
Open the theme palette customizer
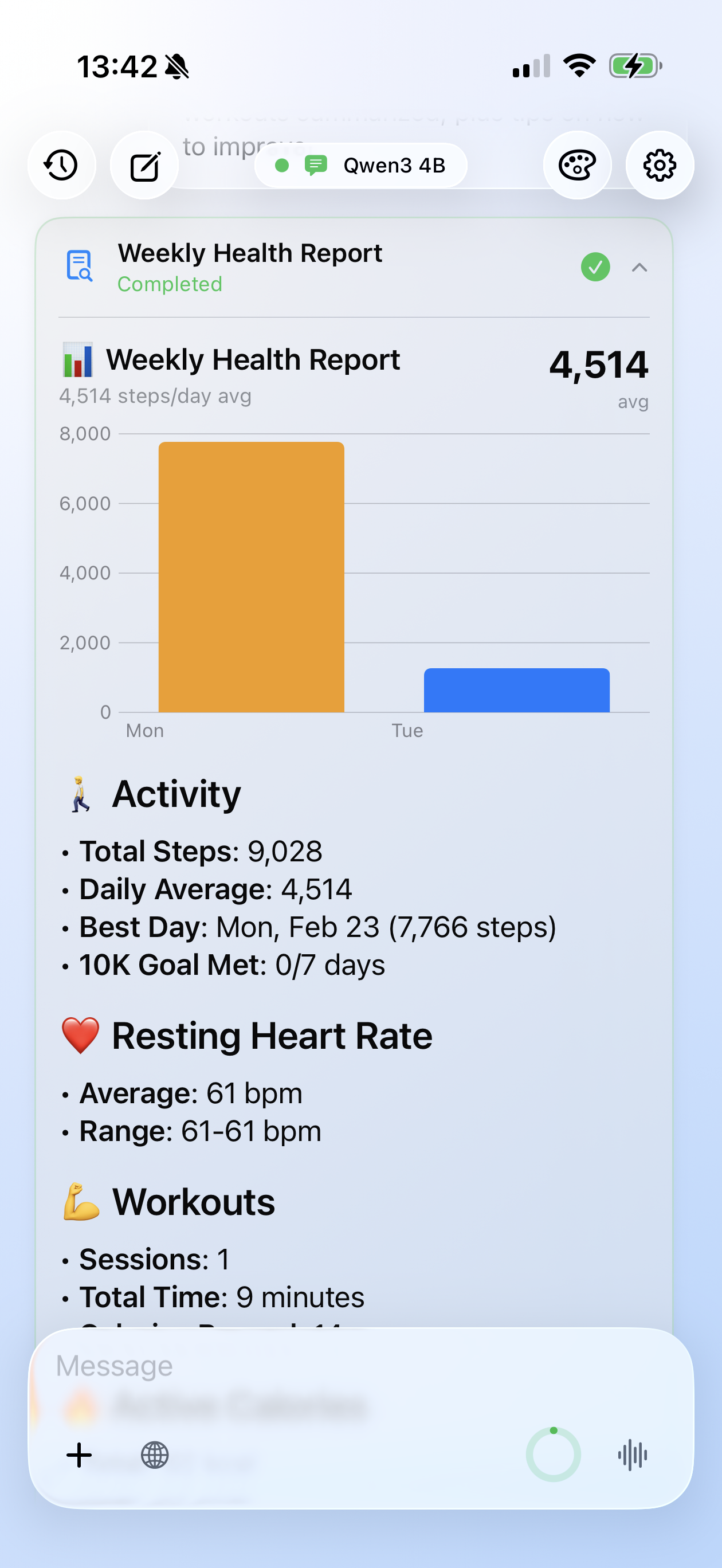pos(576,164)
